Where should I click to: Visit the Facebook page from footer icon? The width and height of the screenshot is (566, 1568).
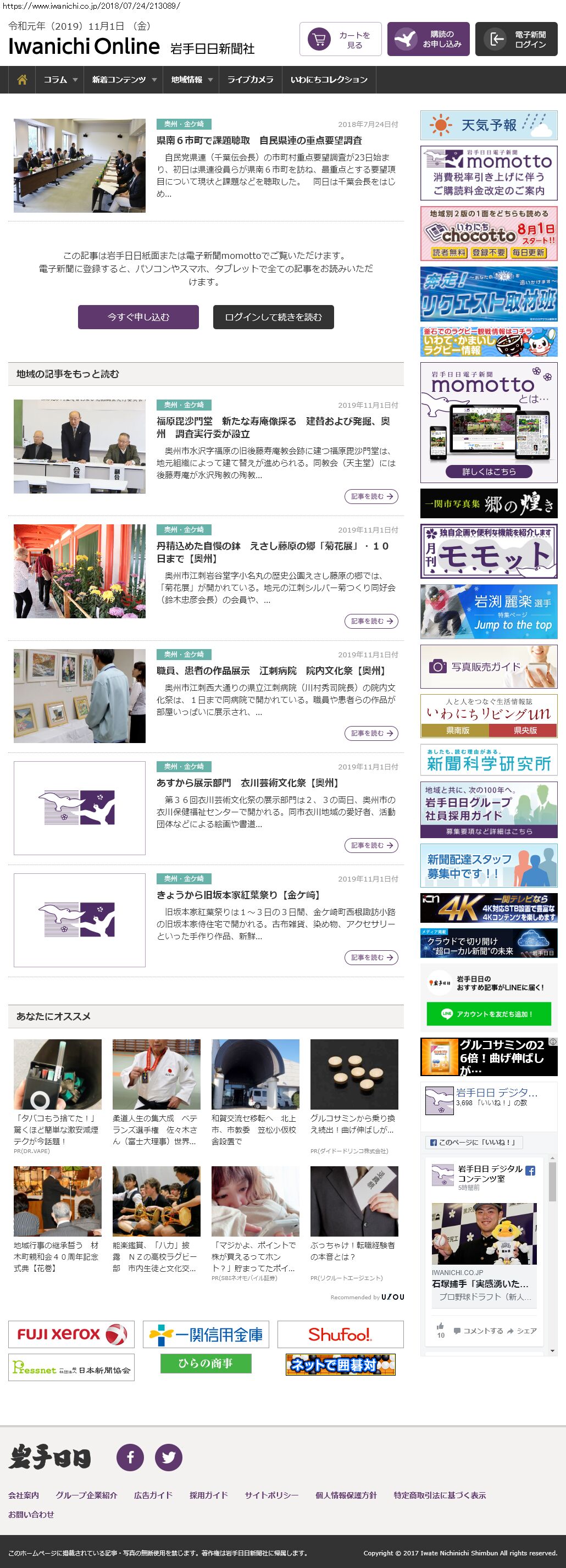click(x=130, y=1457)
